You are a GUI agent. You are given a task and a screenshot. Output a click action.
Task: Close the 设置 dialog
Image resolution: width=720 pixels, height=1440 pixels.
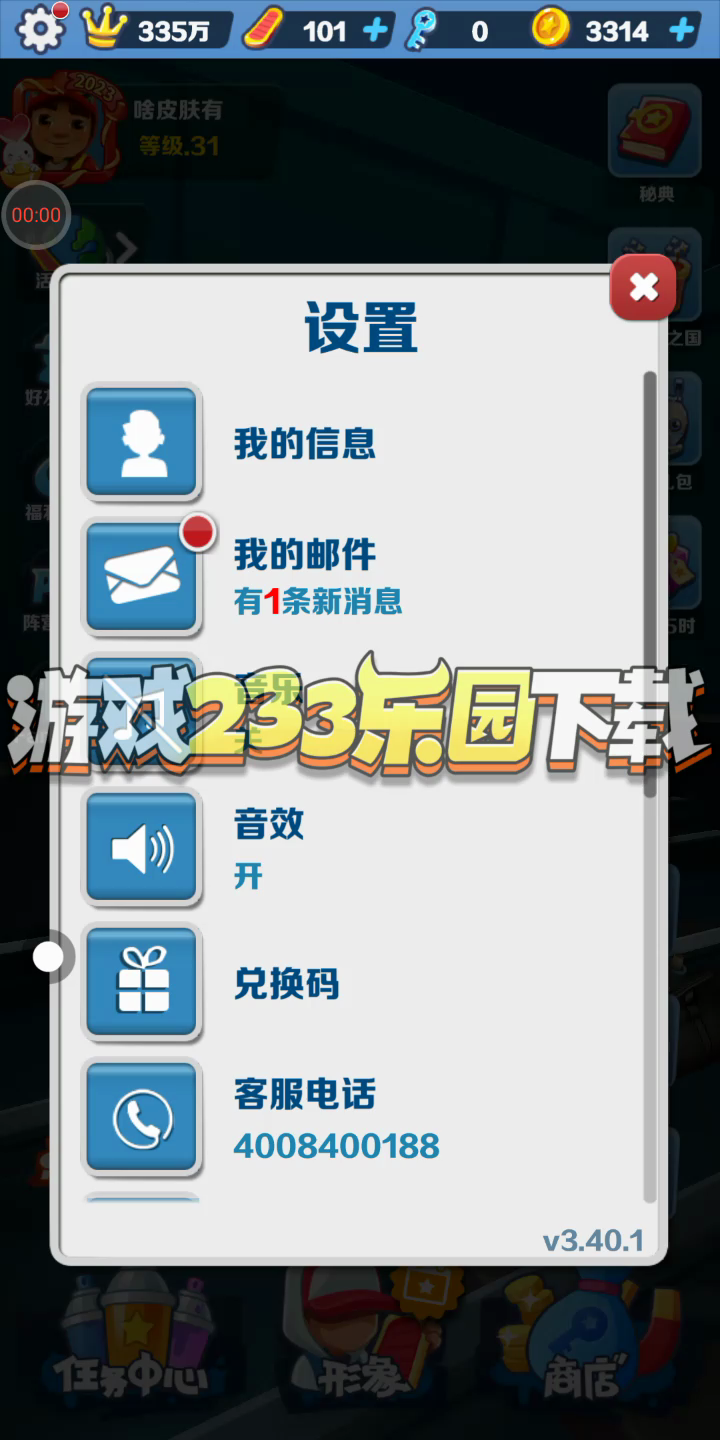click(643, 288)
